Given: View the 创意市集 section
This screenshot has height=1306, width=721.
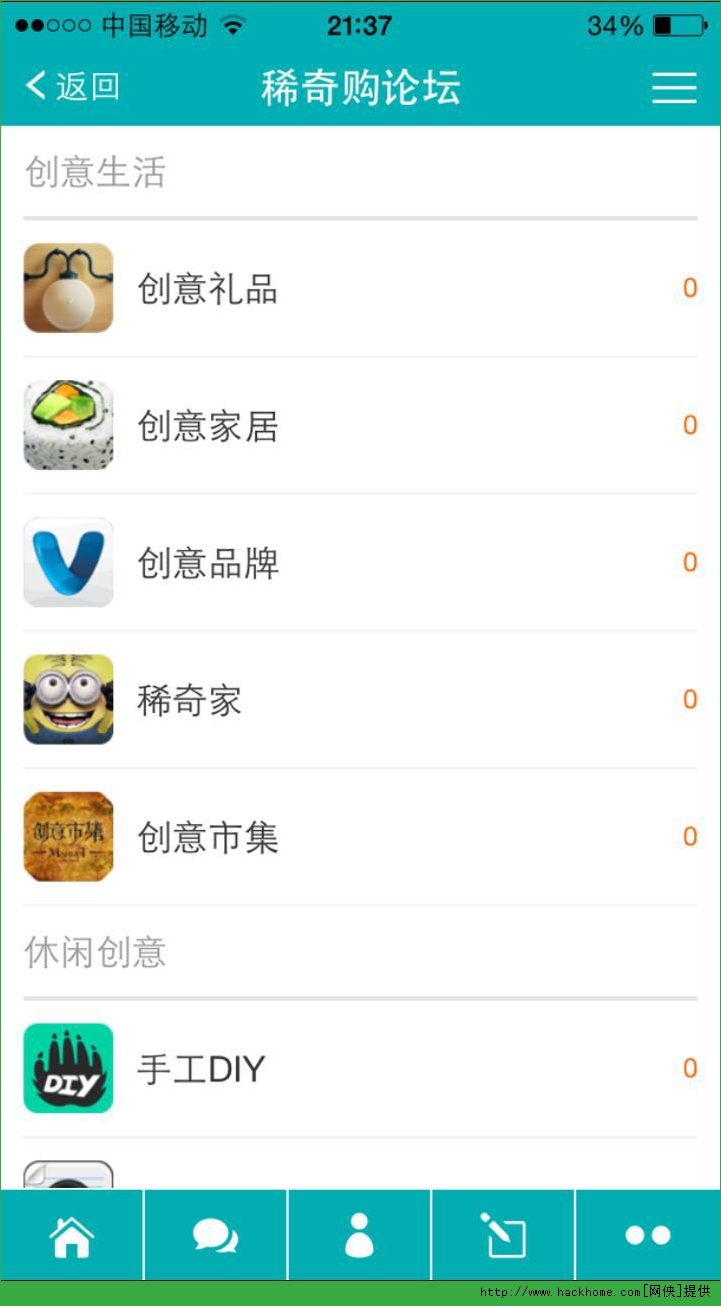Looking at the screenshot, I should tap(208, 838).
